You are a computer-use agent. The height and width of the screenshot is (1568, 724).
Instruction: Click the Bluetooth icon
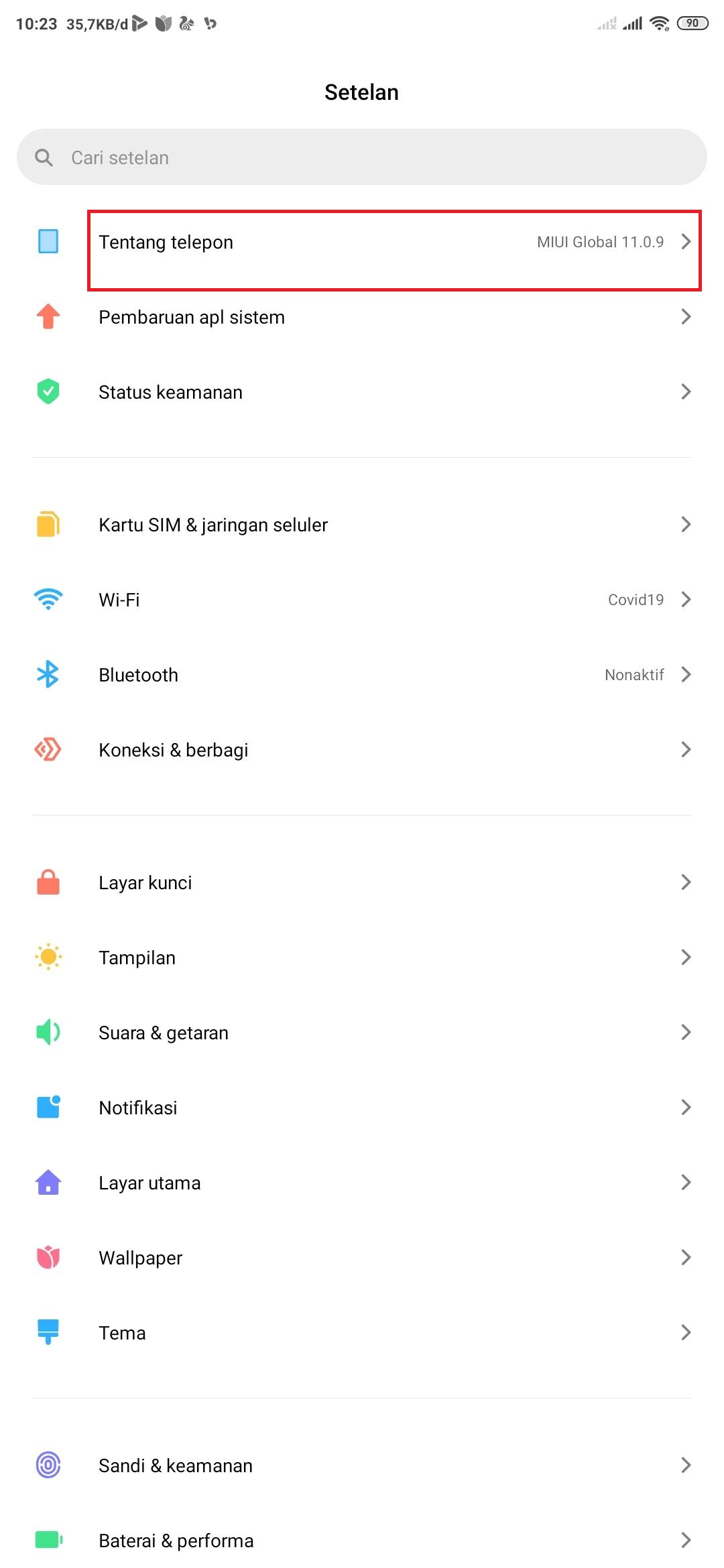tap(48, 675)
